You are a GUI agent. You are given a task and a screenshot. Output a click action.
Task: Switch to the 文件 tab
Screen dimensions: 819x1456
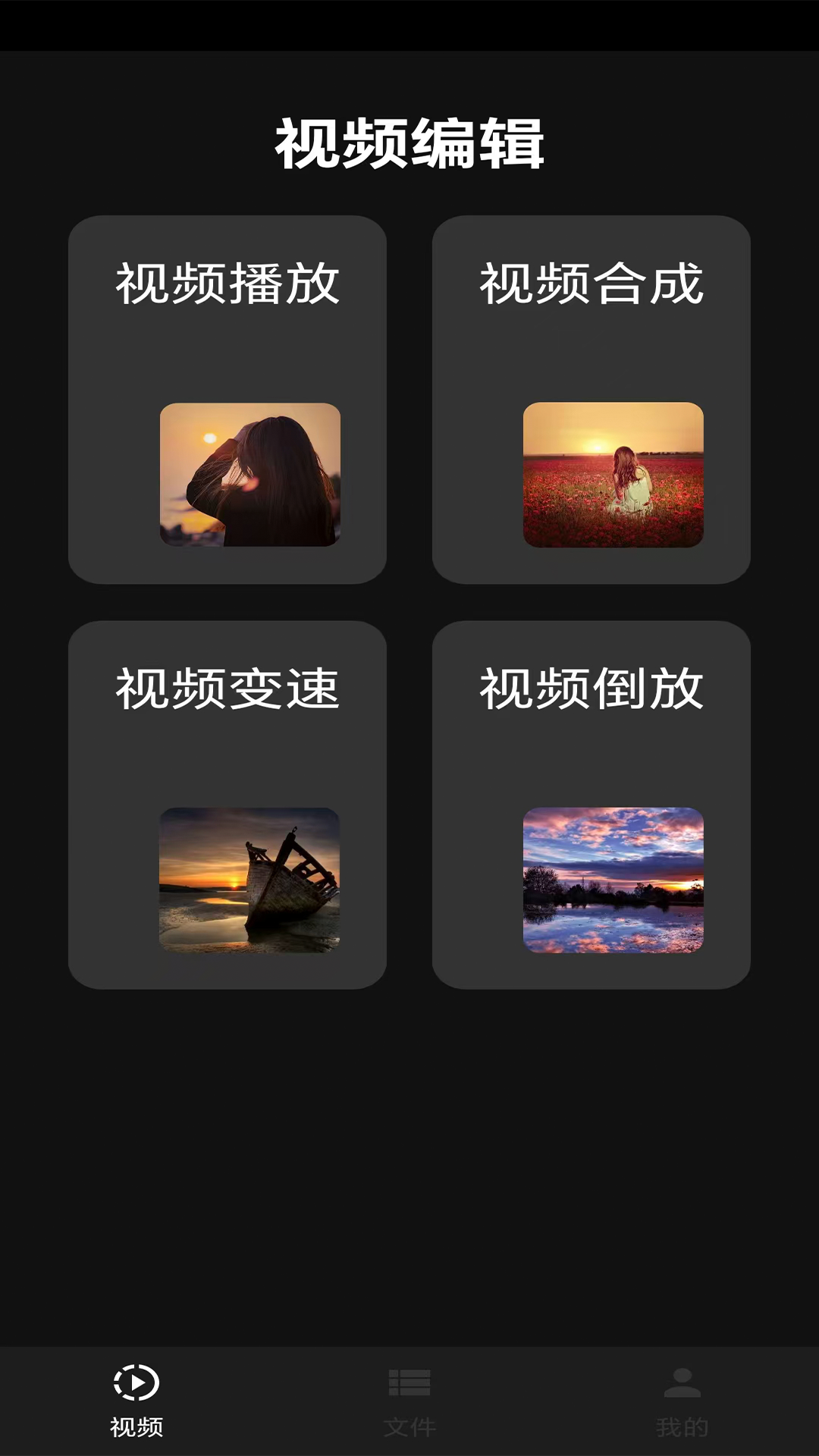[409, 1401]
